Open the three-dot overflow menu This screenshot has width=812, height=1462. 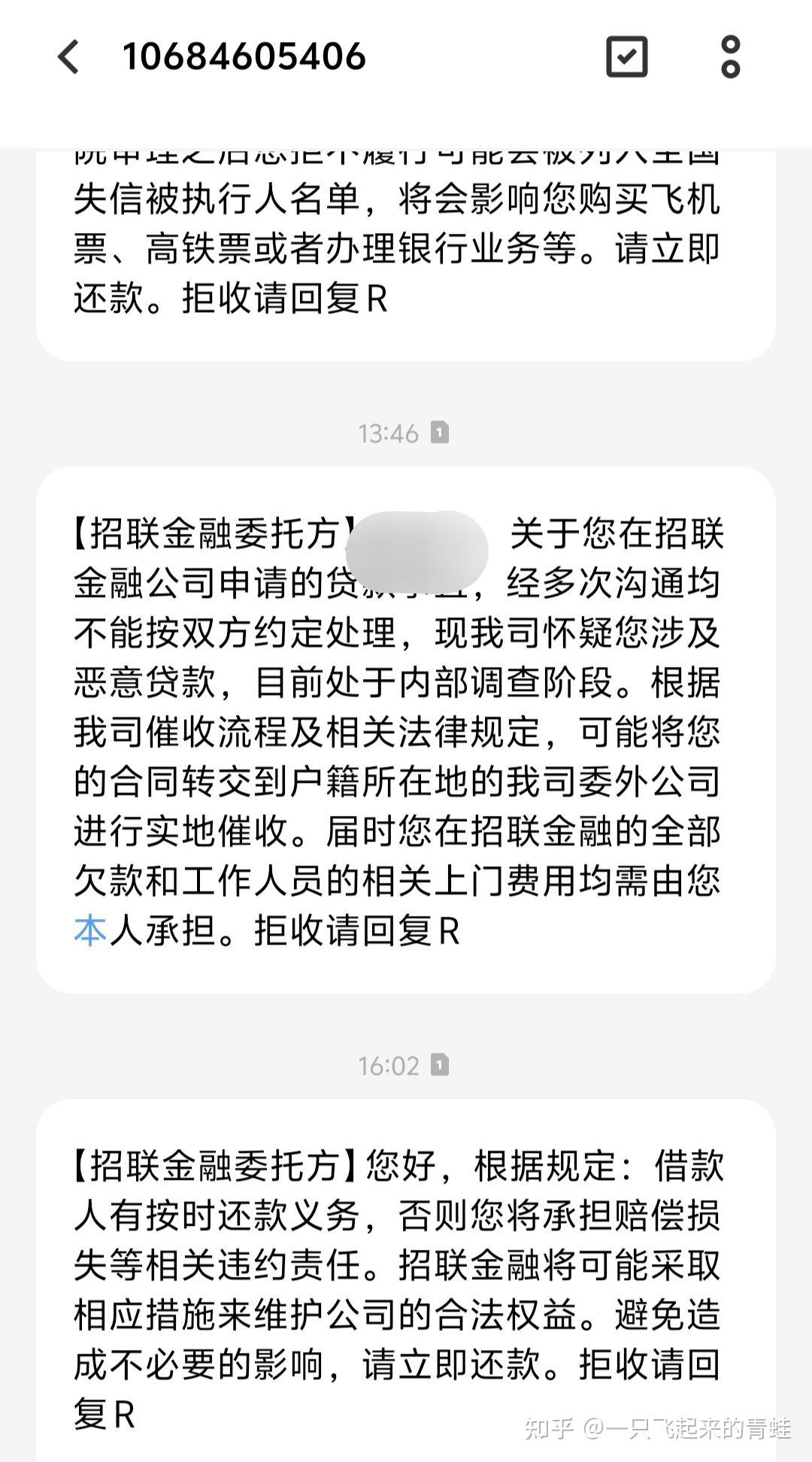pyautogui.click(x=731, y=56)
